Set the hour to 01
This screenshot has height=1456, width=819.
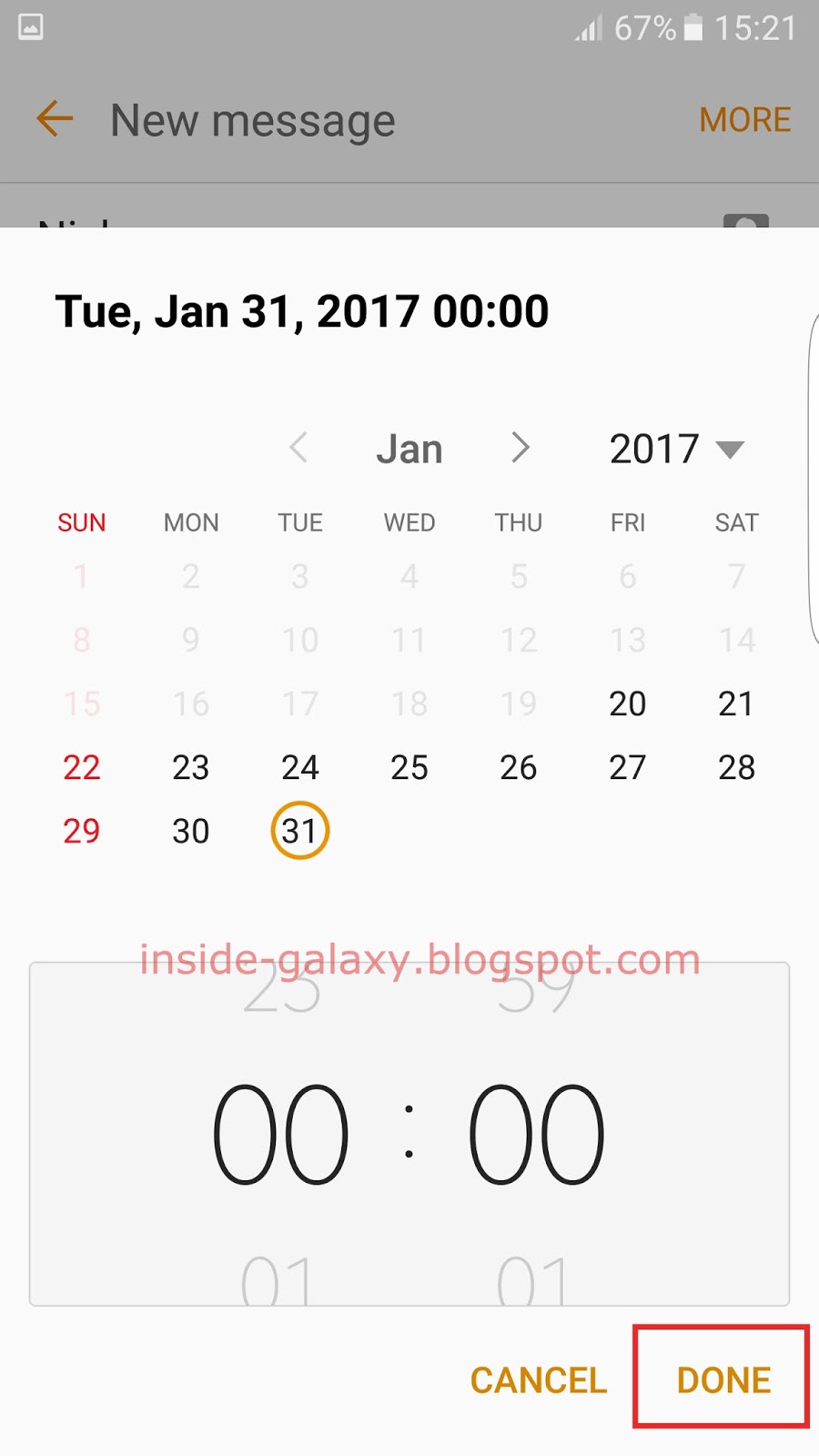coord(278,1279)
